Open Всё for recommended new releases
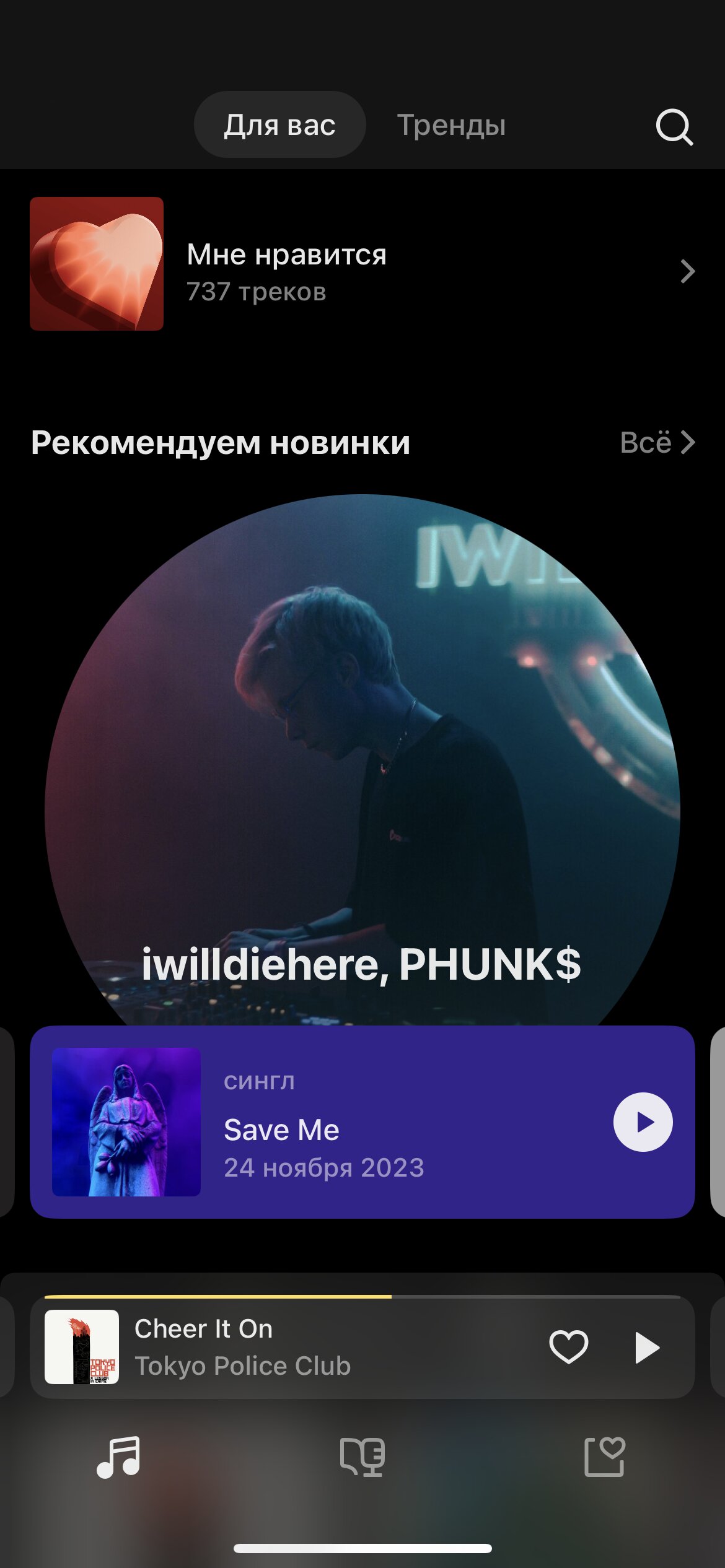 (657, 443)
